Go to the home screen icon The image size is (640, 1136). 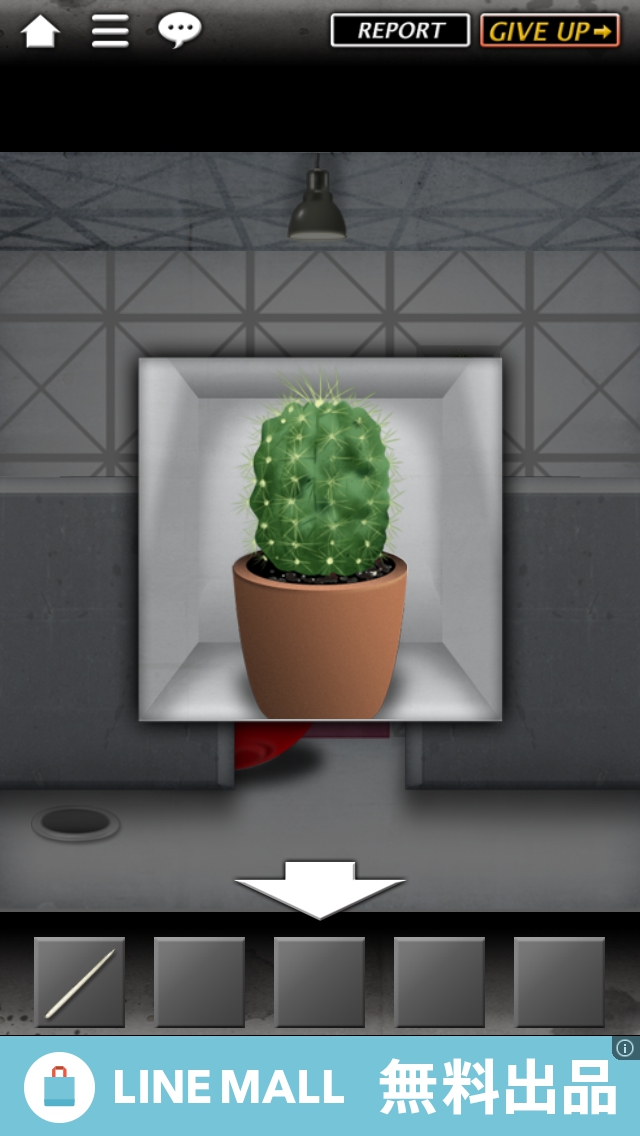click(x=40, y=31)
